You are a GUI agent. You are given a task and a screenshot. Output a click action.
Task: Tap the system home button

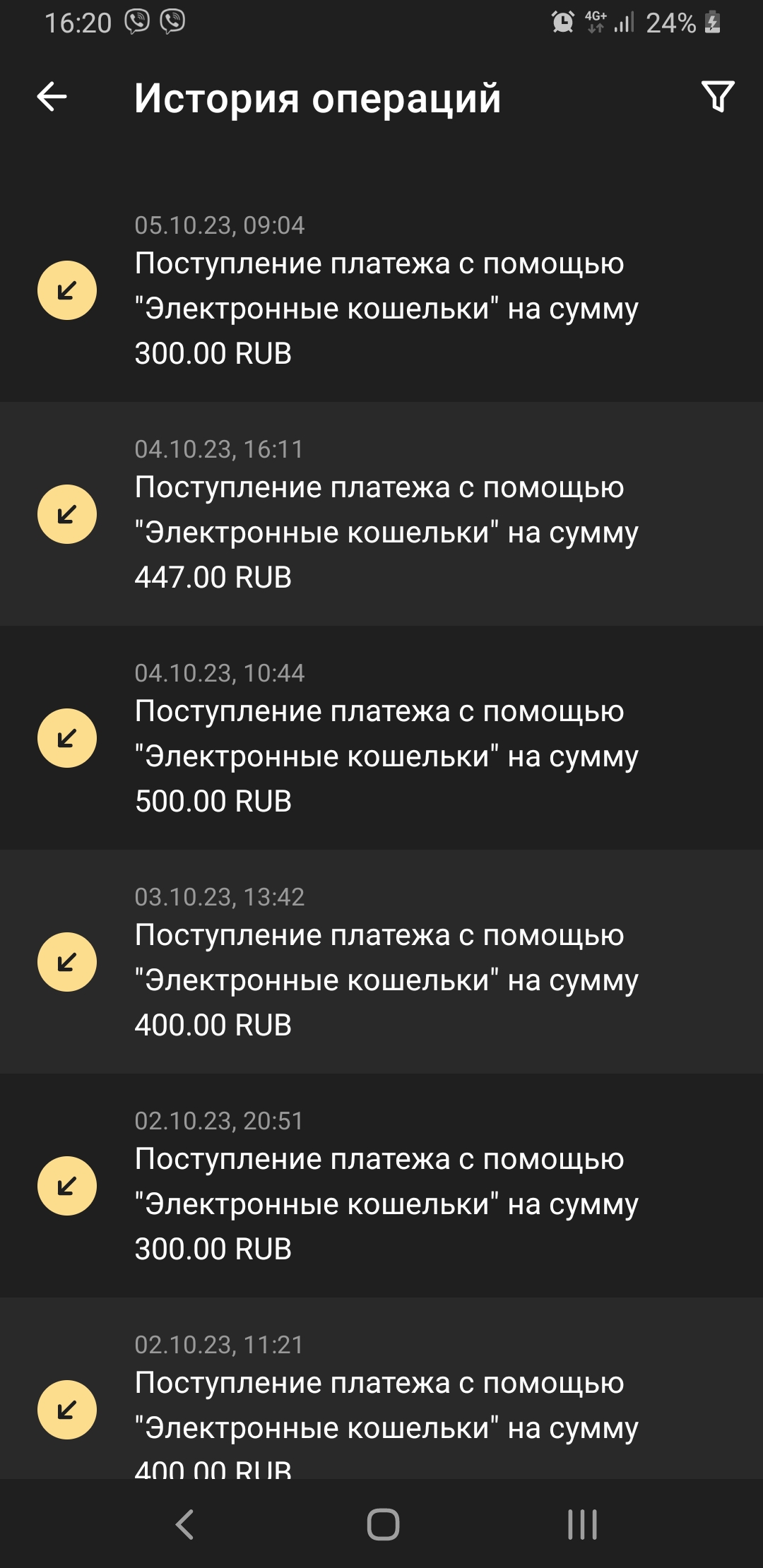[x=383, y=1524]
